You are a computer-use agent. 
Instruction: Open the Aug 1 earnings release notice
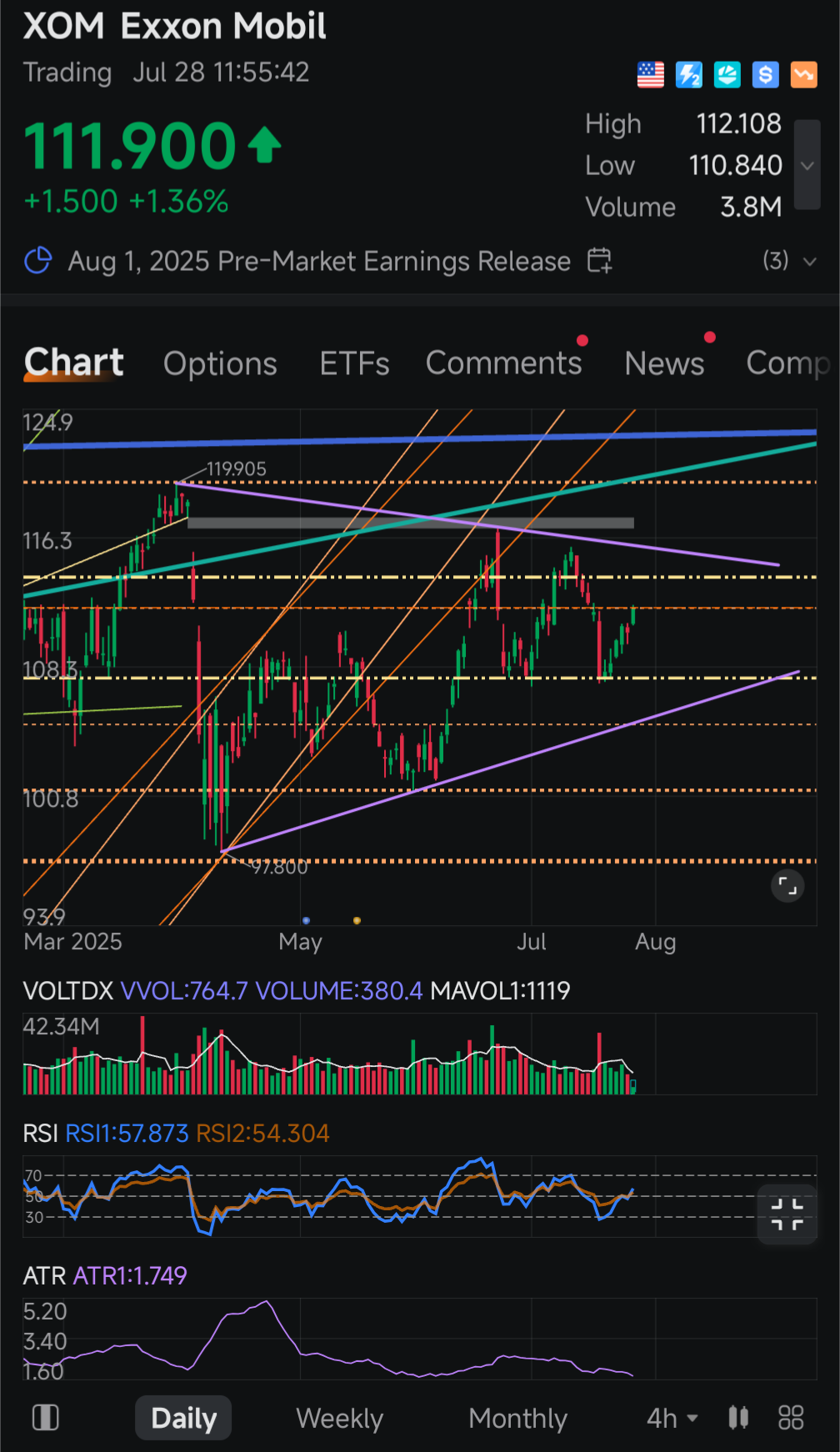click(x=319, y=261)
